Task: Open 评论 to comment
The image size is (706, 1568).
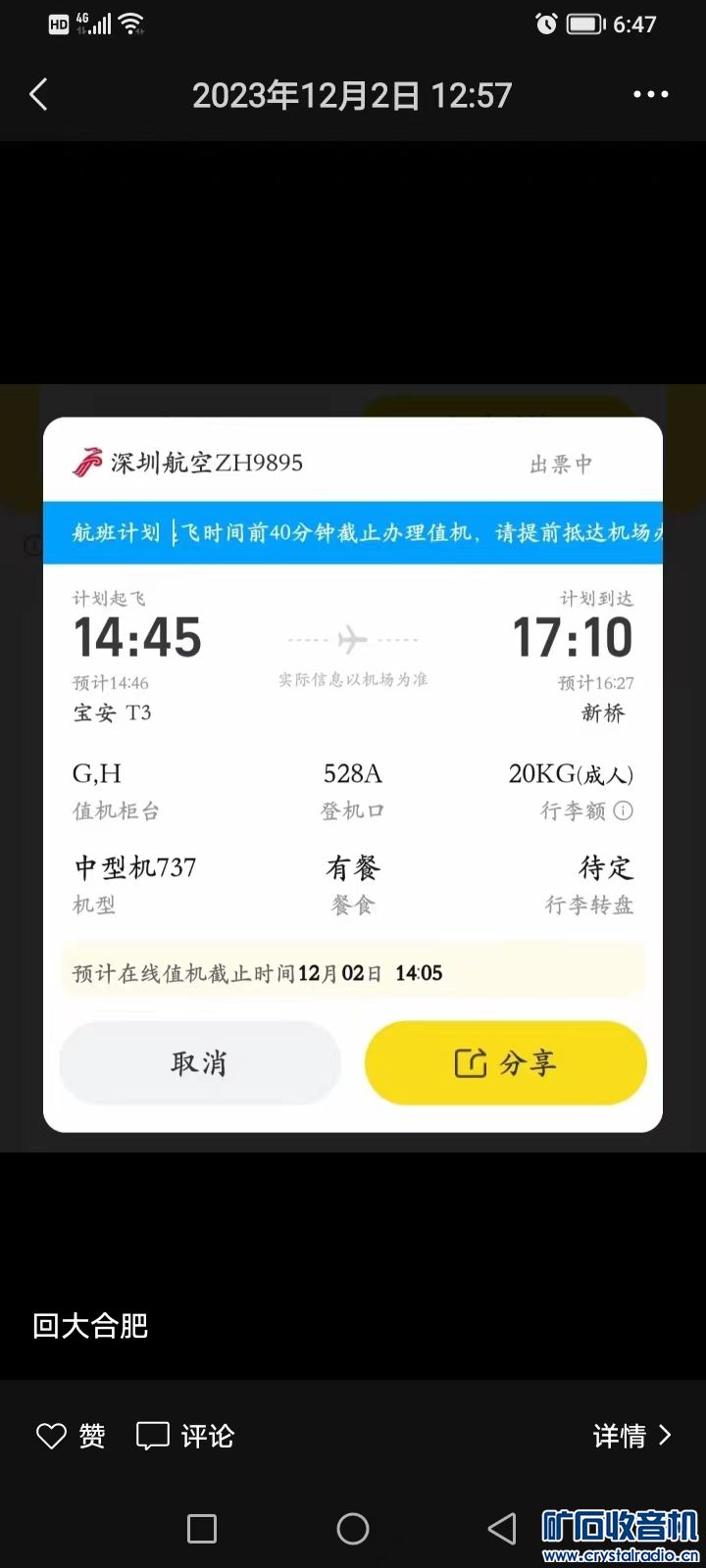Action: tap(185, 1436)
